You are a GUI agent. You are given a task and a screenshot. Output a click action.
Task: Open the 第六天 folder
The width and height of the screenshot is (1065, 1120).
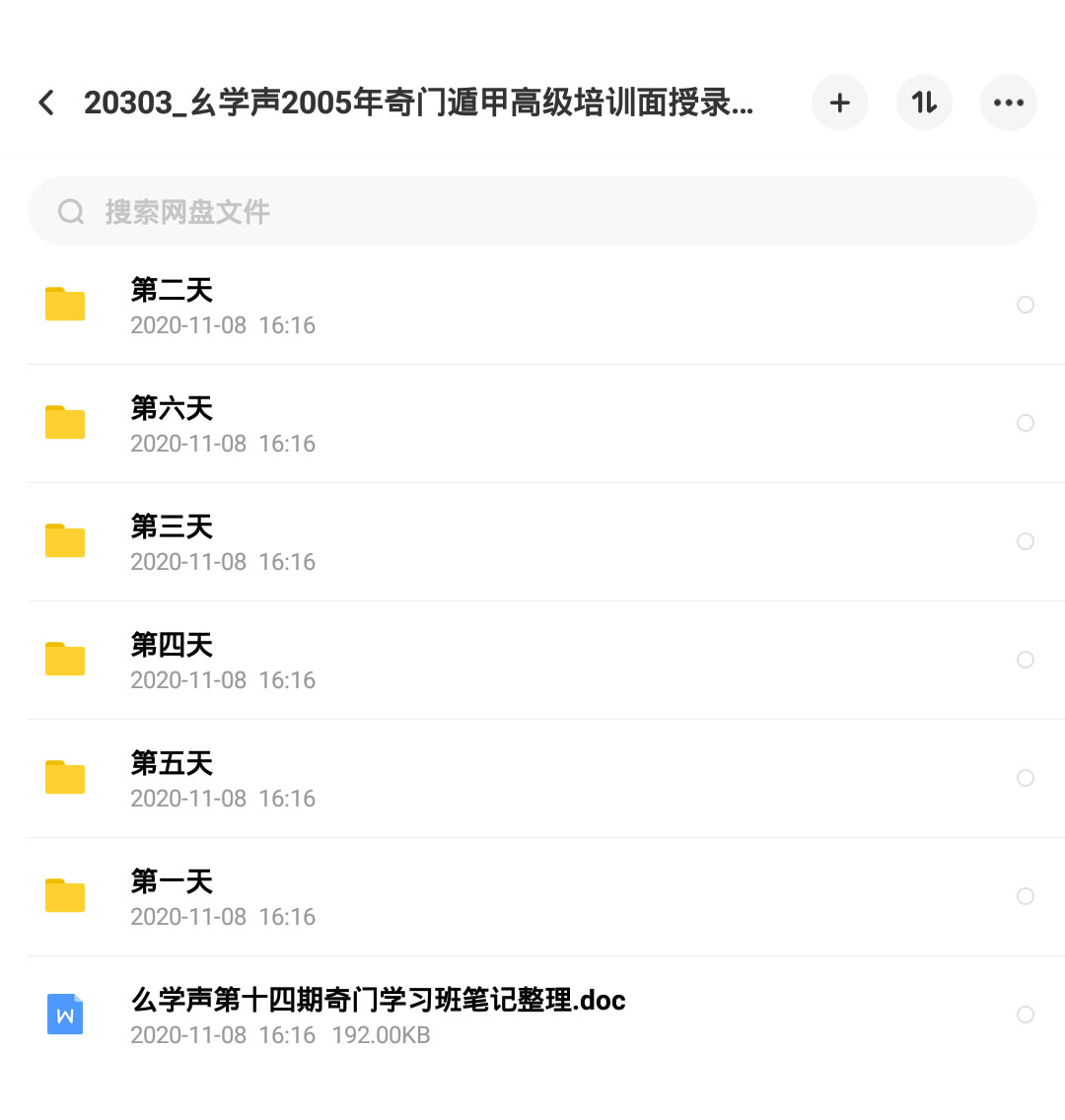532,424
